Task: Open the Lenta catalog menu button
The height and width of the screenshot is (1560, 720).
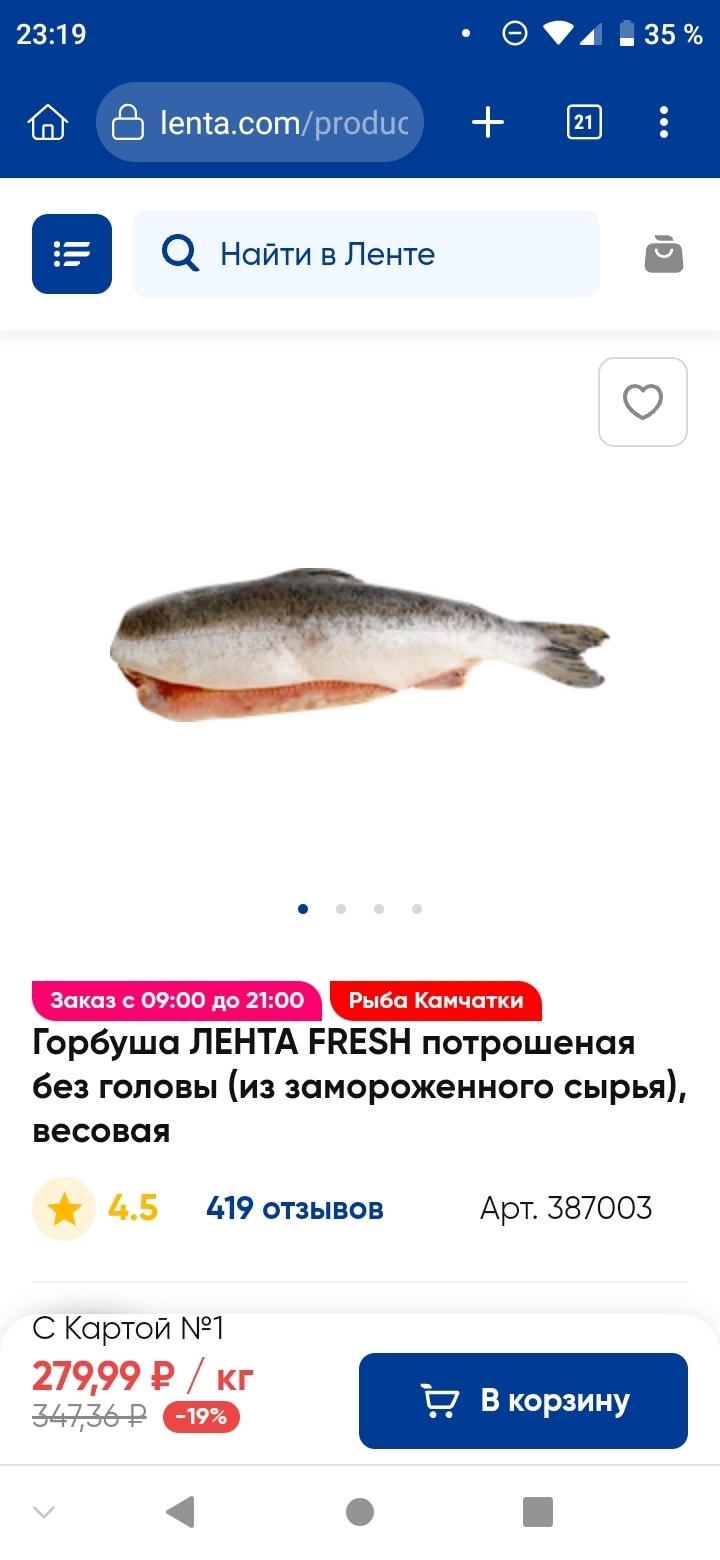Action: point(72,254)
